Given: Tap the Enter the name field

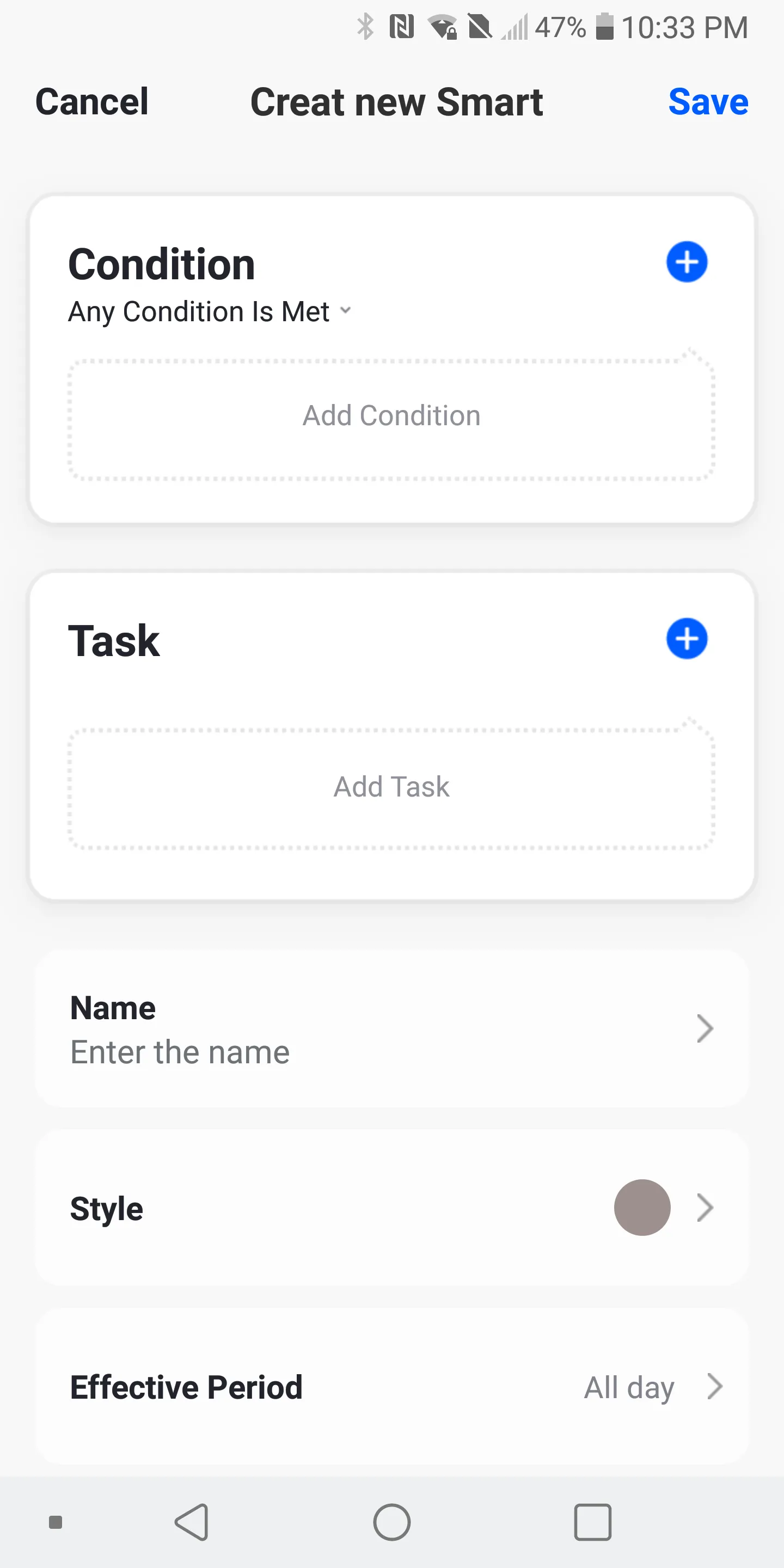Looking at the screenshot, I should point(180,1051).
